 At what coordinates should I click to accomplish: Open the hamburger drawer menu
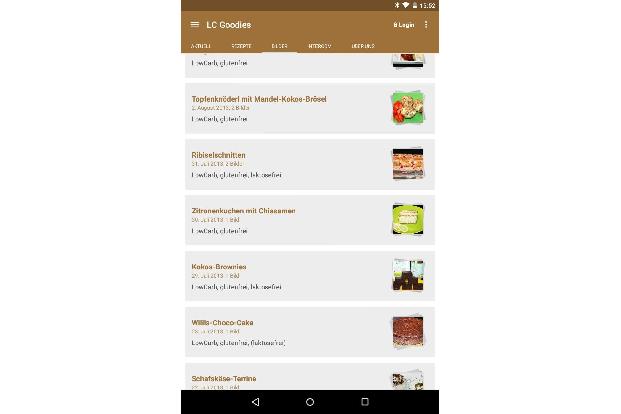pyautogui.click(x=194, y=24)
